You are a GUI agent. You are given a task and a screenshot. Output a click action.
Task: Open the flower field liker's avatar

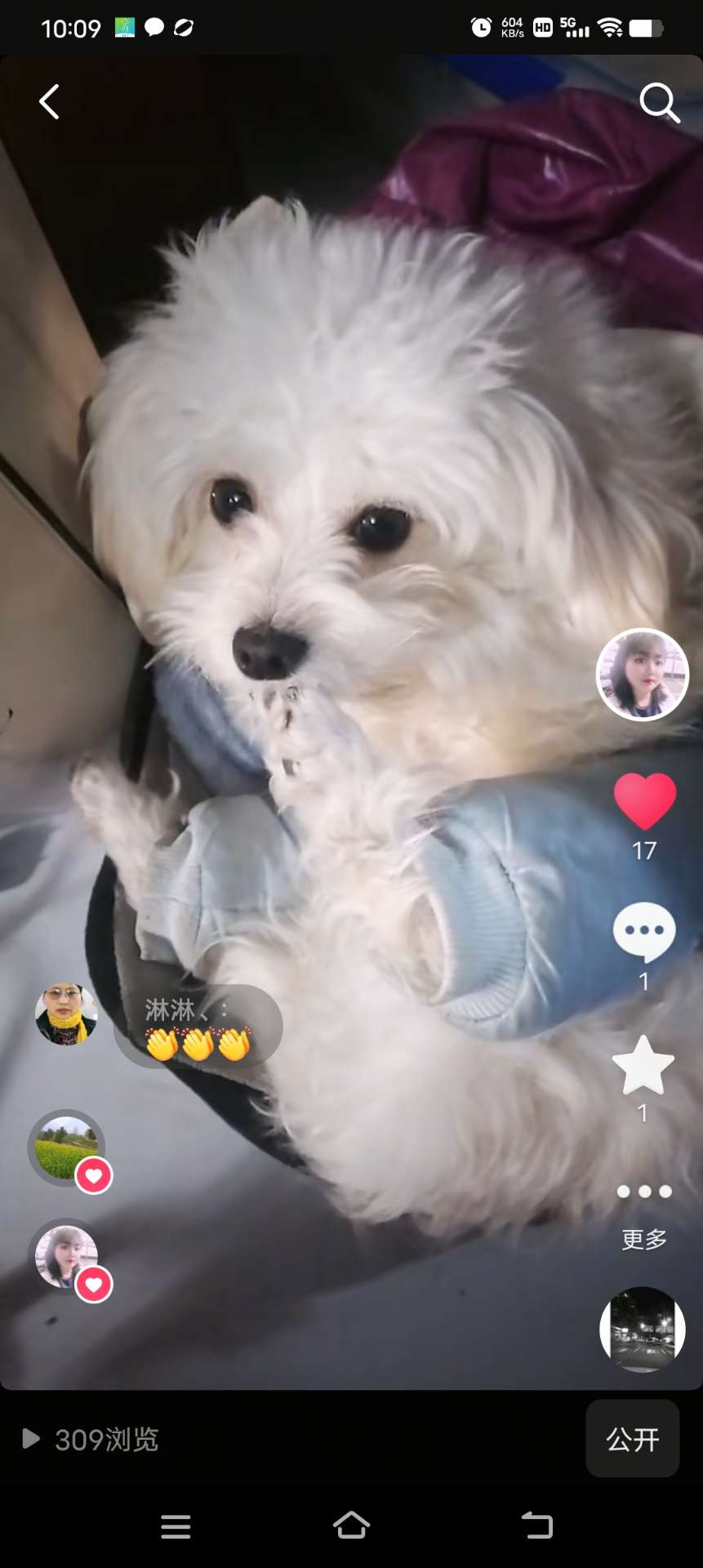pyautogui.click(x=67, y=1148)
